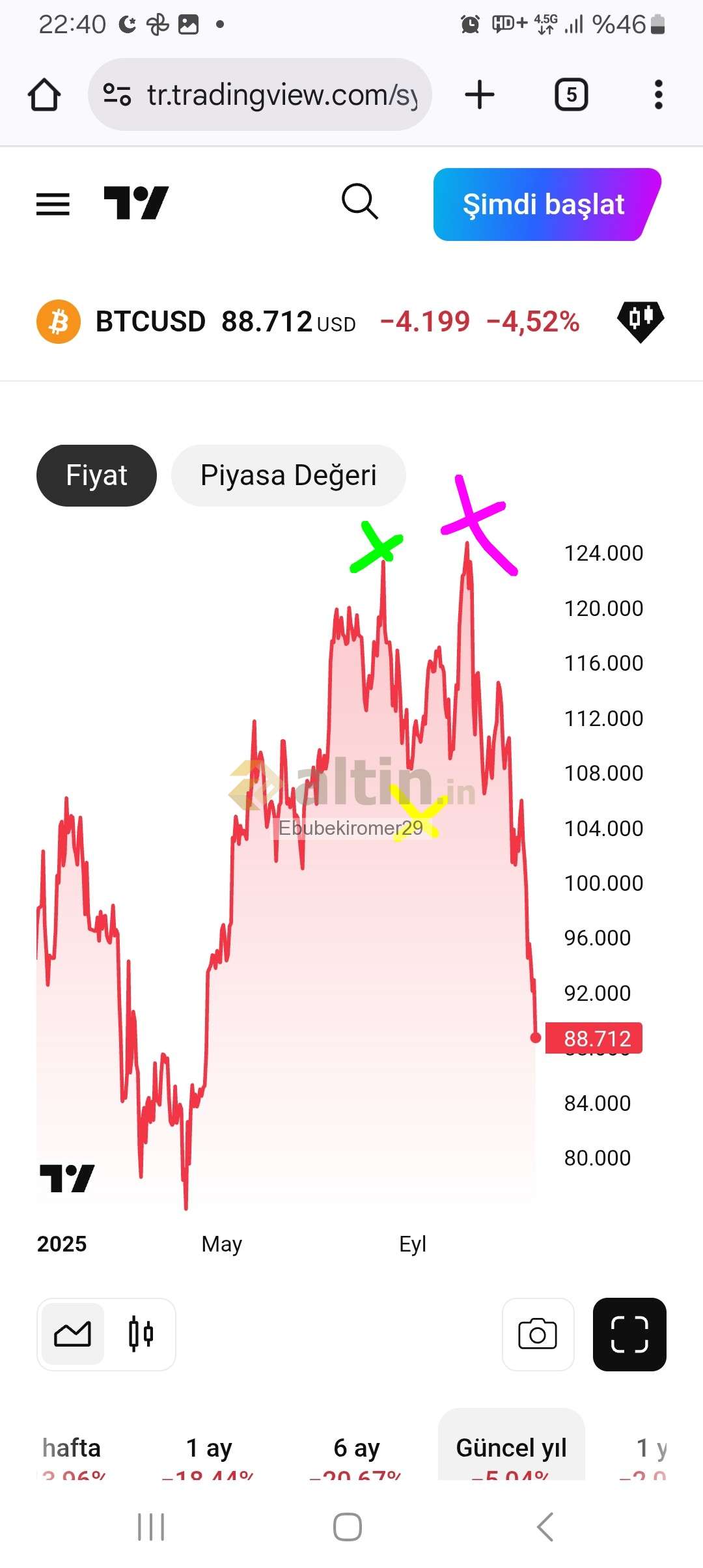Go to the TradingView homepage logo

tap(136, 203)
